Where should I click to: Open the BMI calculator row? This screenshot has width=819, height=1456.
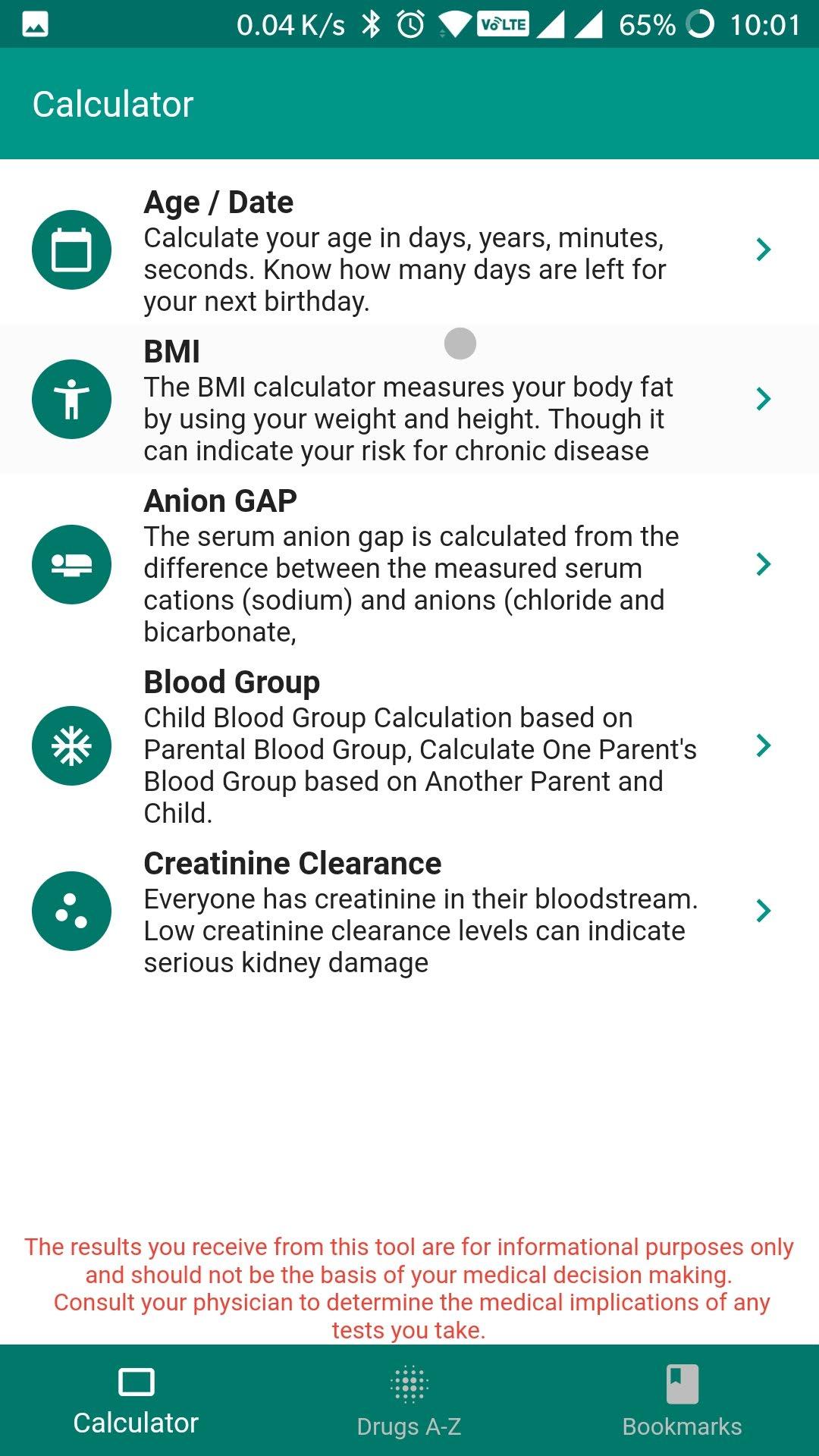pos(409,399)
